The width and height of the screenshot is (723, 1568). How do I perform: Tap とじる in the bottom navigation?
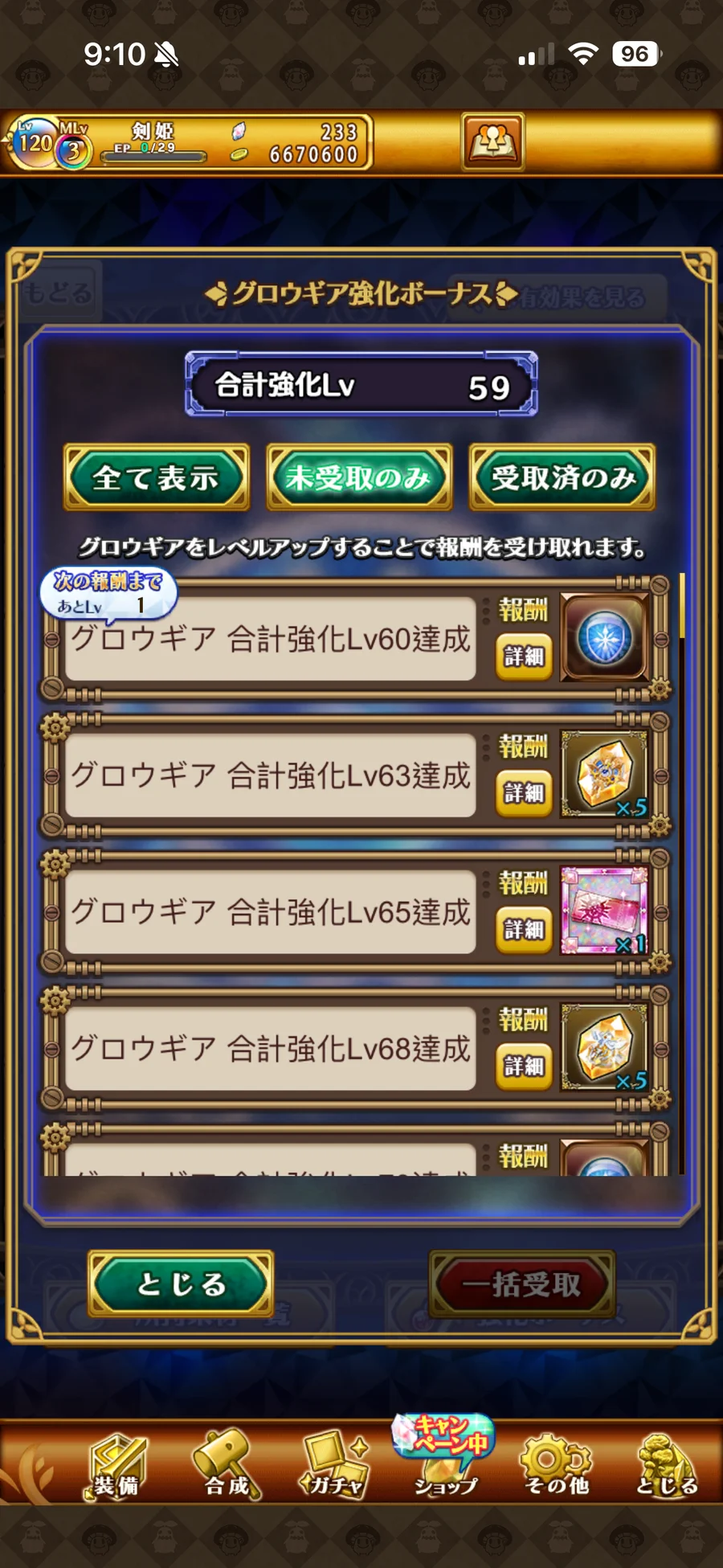(x=666, y=1467)
